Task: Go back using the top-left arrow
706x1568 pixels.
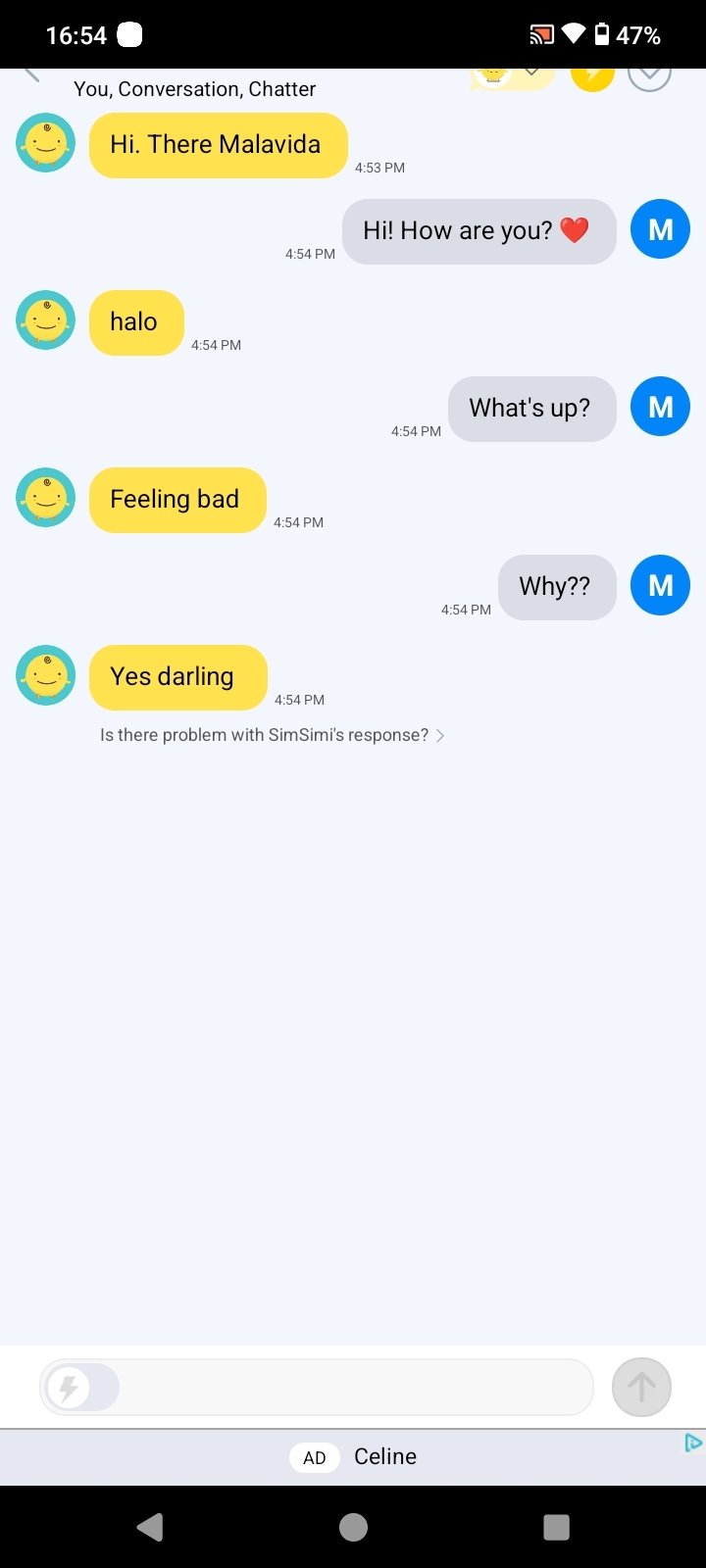Action: [x=31, y=73]
